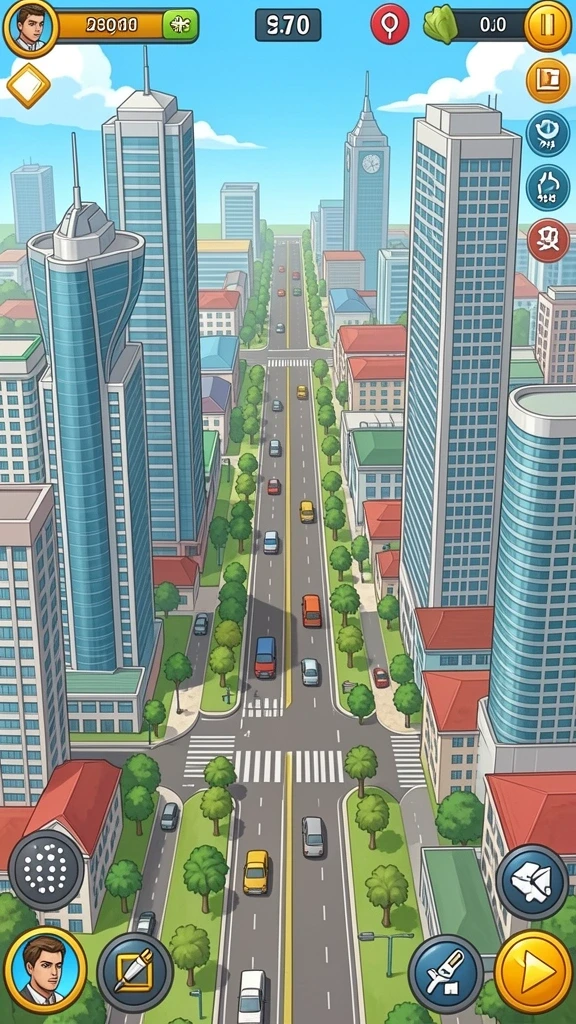This screenshot has height=1024, width=576.
Task: Tap the yellow diamond icon
Action: [x=28, y=86]
